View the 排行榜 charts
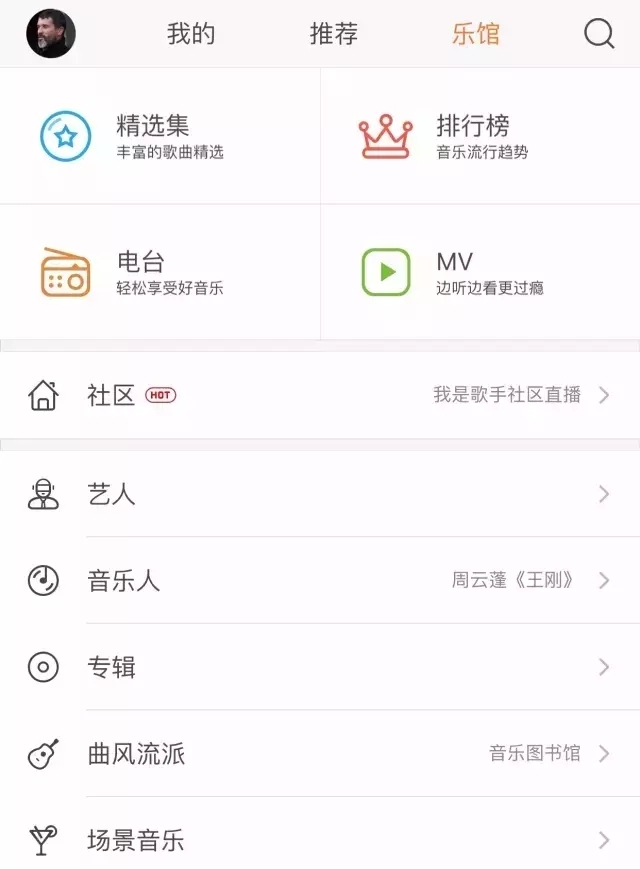 click(480, 136)
